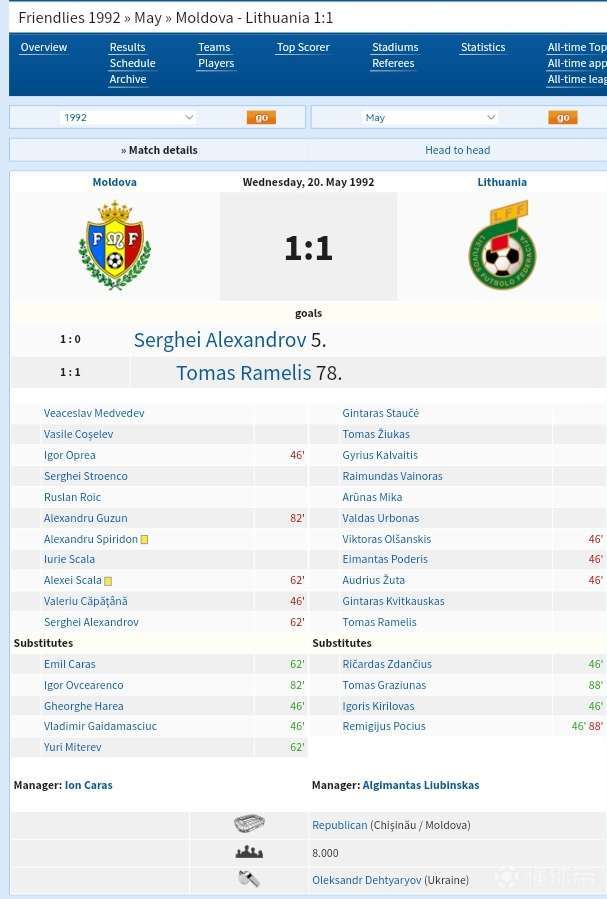
Task: Go to the Top Scorer page
Action: [302, 47]
